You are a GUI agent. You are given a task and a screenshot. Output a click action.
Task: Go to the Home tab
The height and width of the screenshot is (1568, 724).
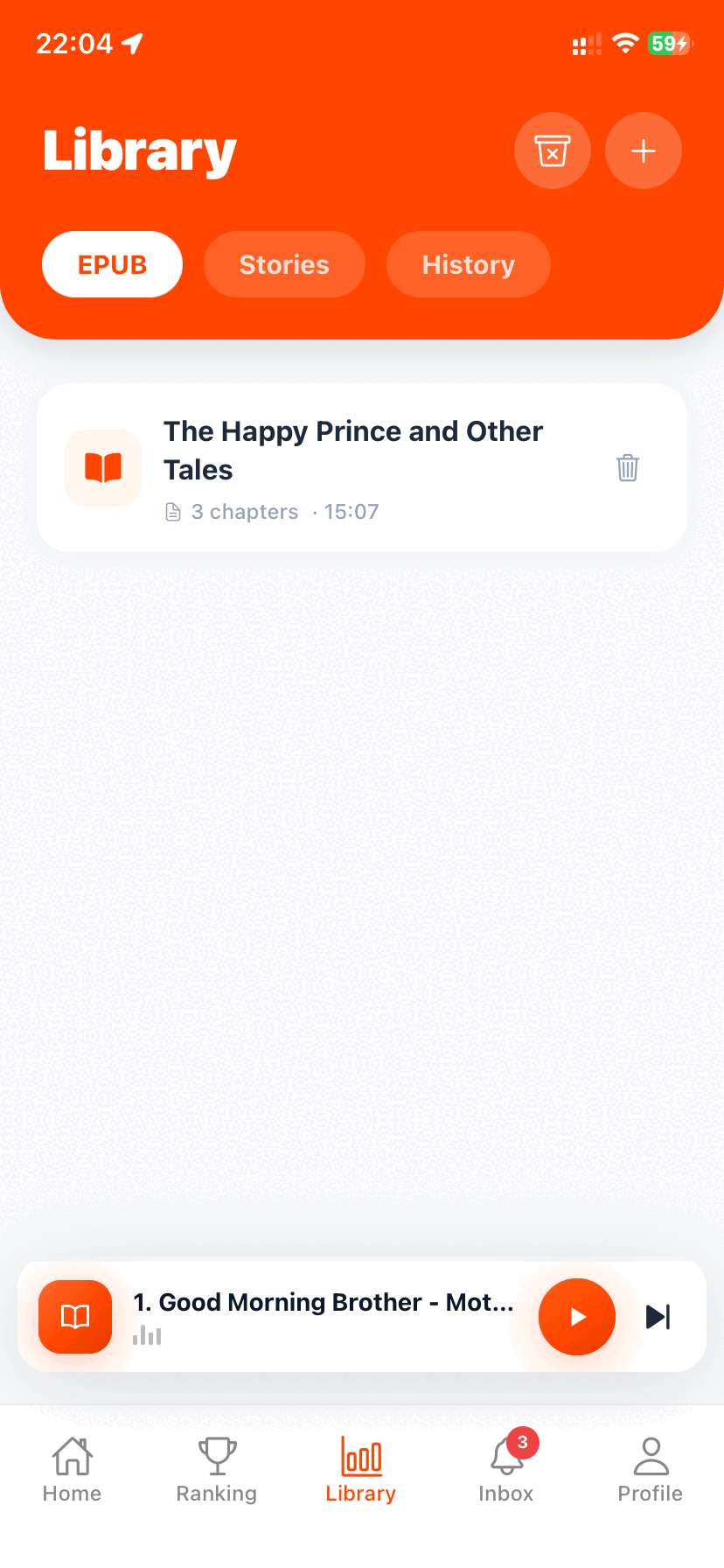tap(72, 1470)
